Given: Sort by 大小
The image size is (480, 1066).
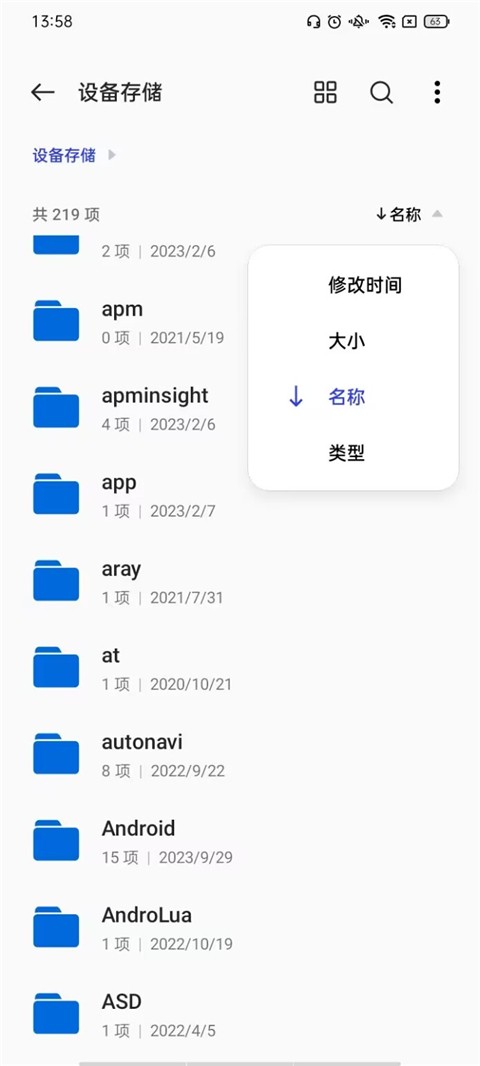Looking at the screenshot, I should point(347,341).
